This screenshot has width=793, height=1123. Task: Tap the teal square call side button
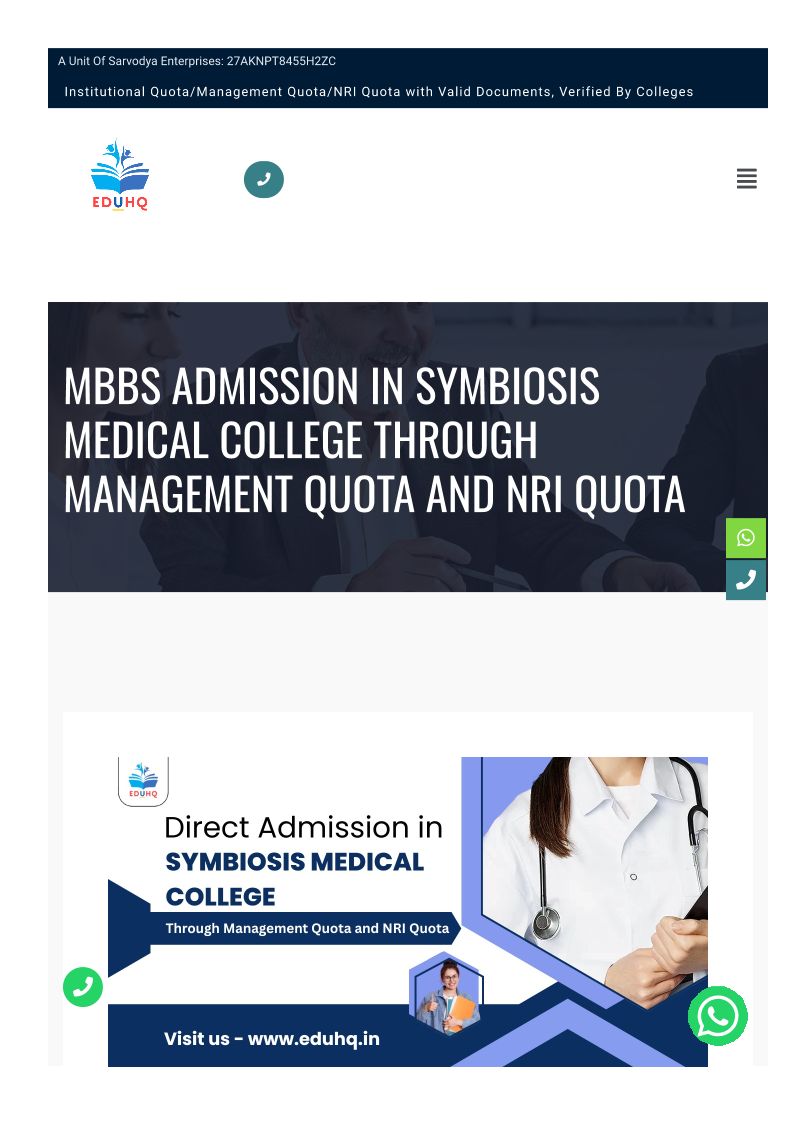point(746,580)
